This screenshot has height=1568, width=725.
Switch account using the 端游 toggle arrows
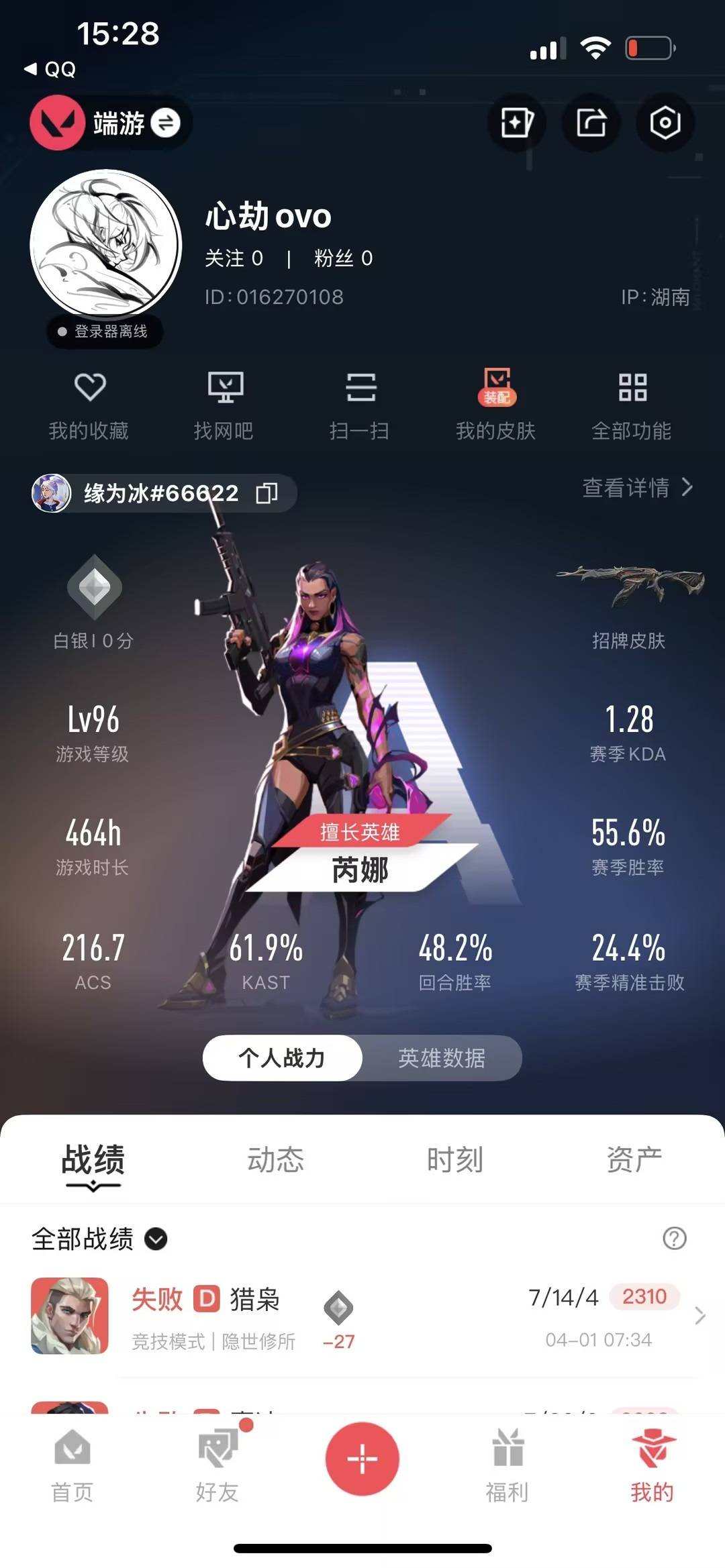[x=167, y=123]
